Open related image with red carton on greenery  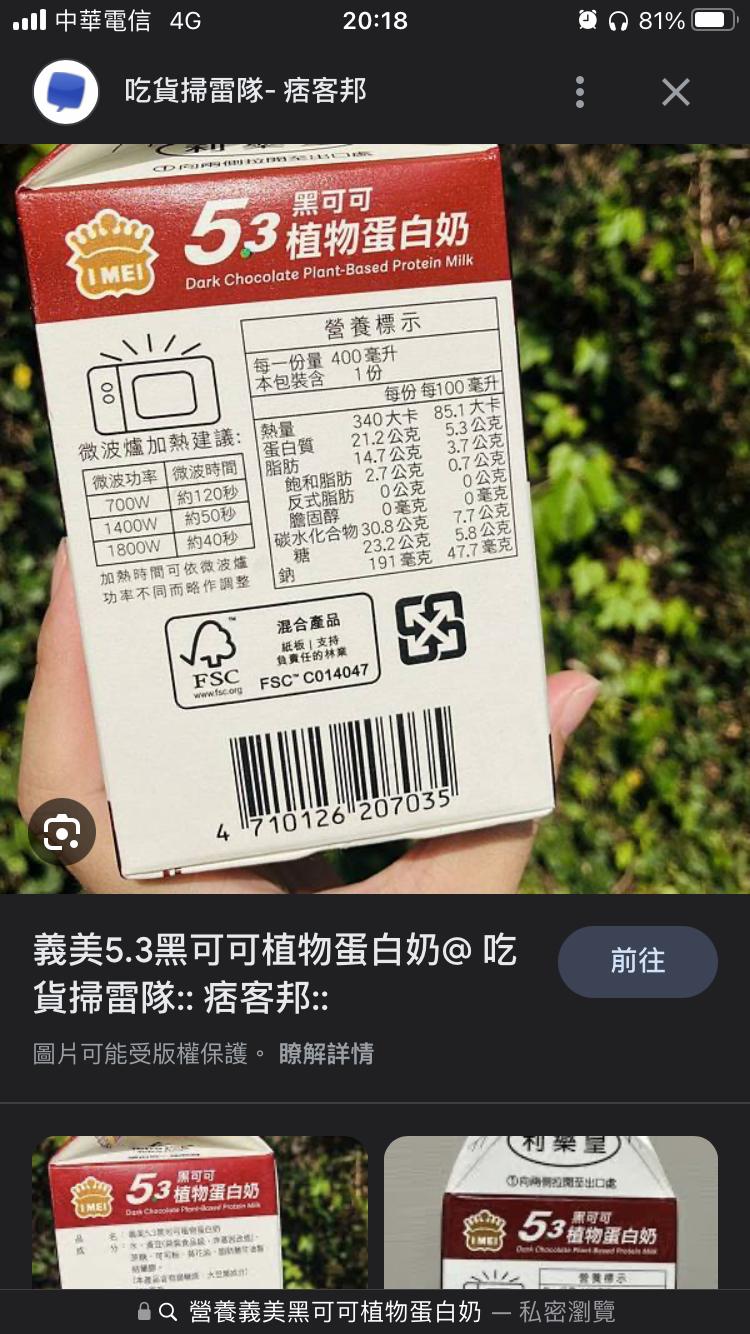[x=200, y=1212]
